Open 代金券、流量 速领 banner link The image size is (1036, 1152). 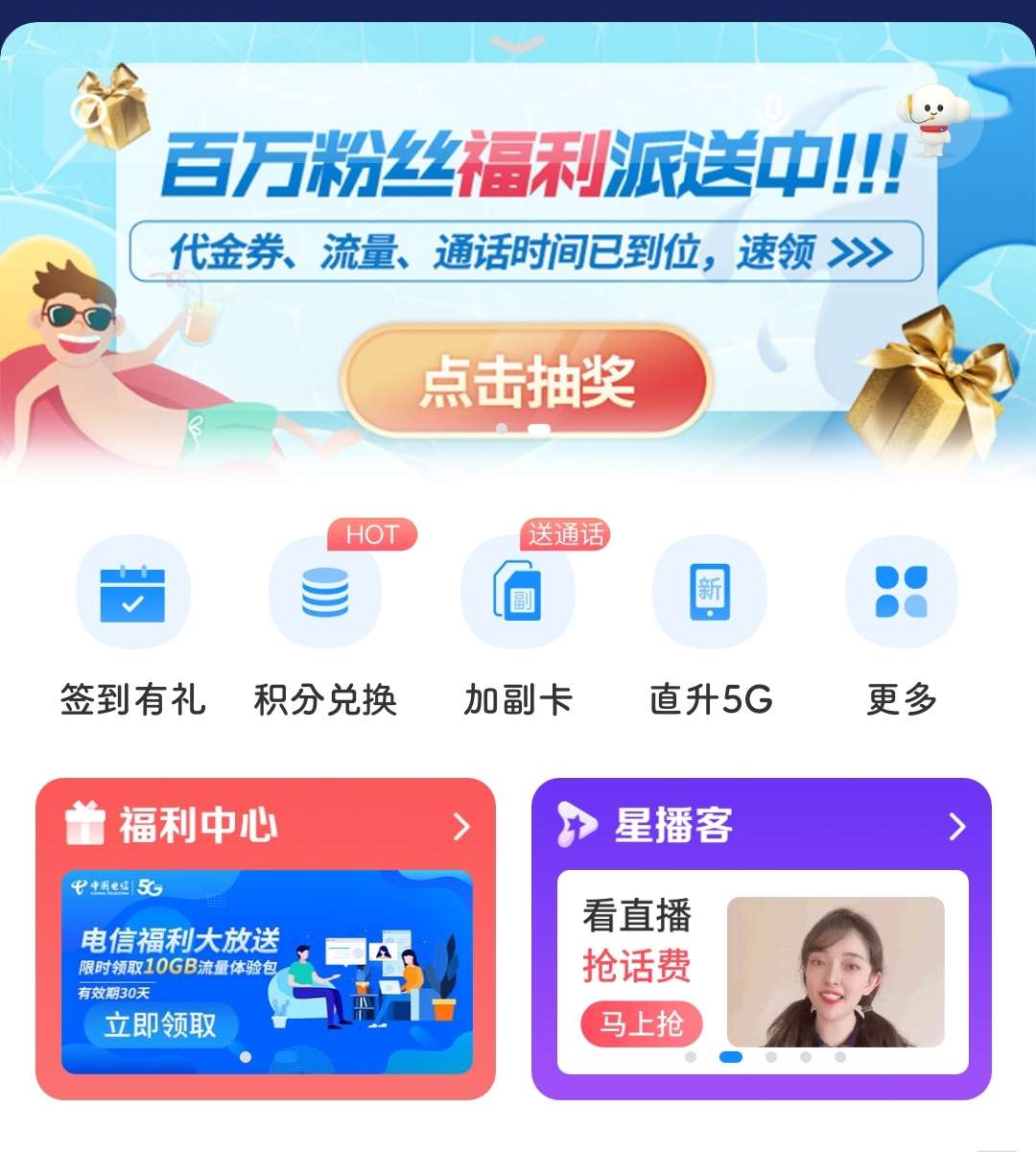coord(526,252)
